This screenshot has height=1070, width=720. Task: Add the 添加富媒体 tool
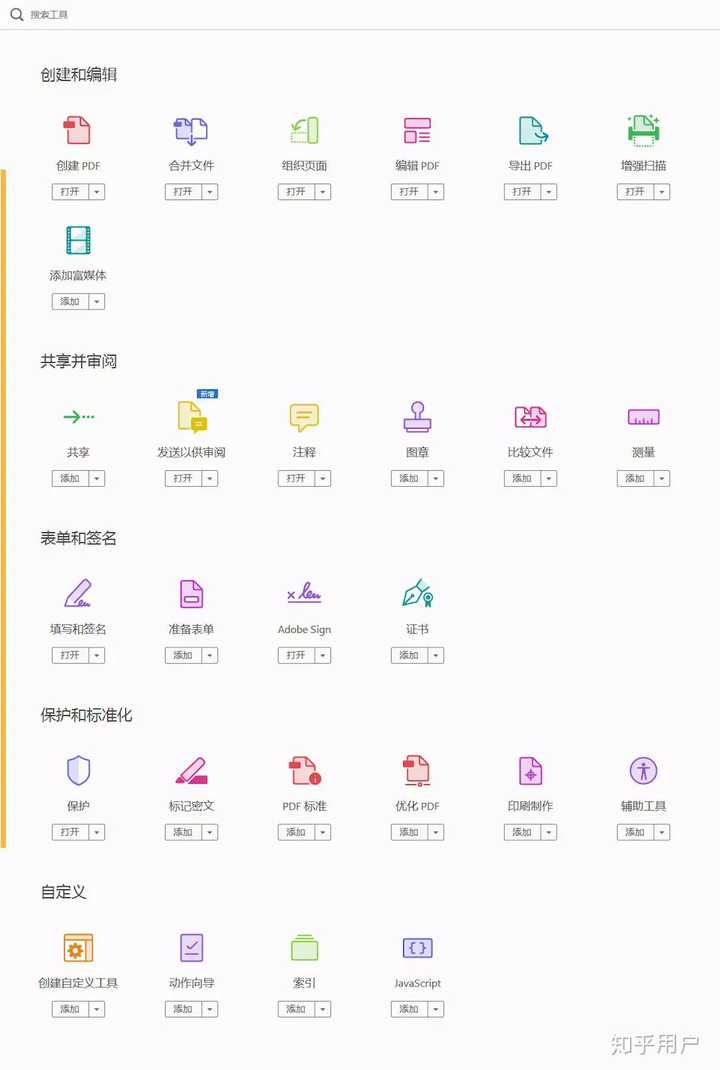click(x=70, y=302)
